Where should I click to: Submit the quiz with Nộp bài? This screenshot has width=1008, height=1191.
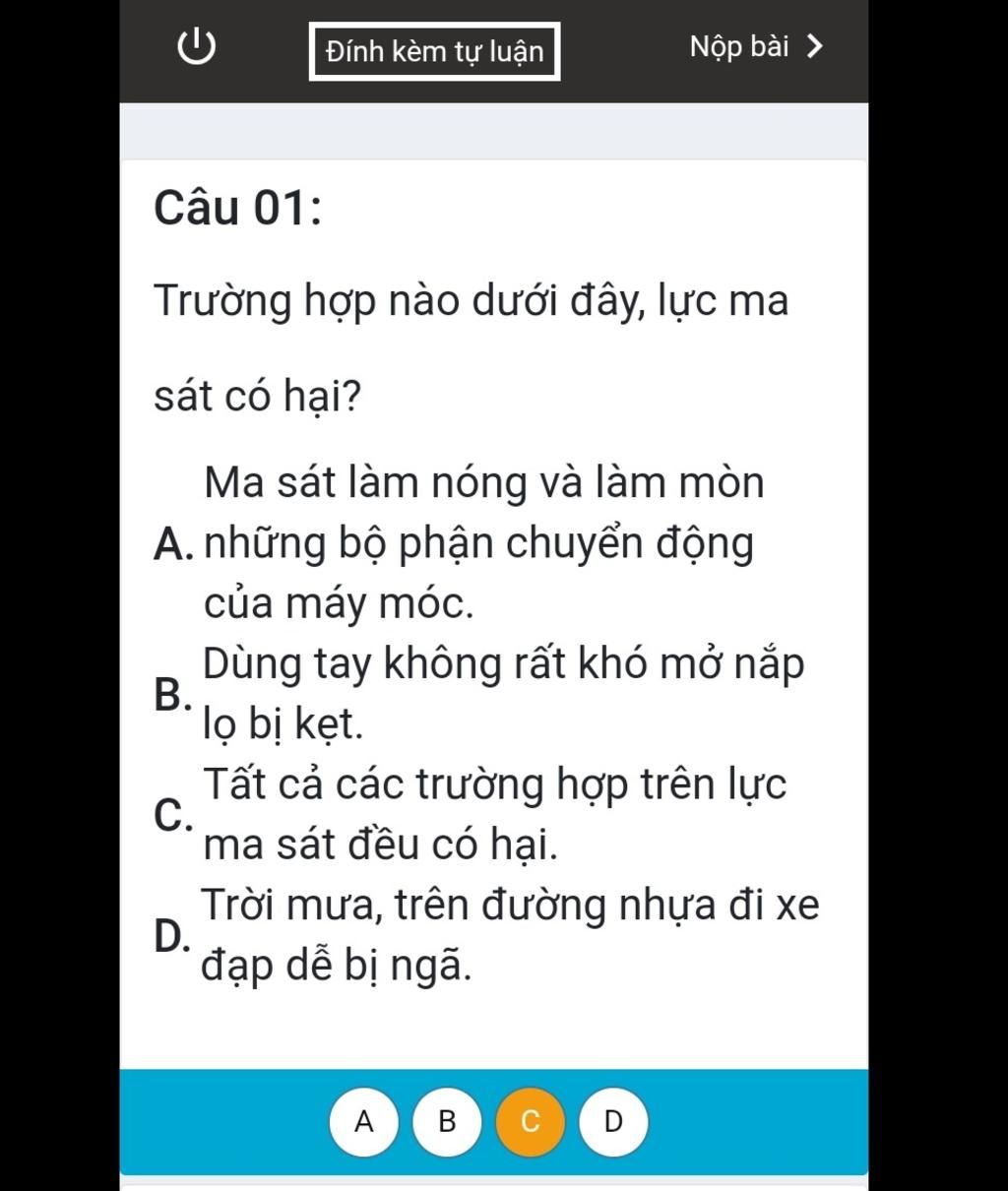pos(756,47)
